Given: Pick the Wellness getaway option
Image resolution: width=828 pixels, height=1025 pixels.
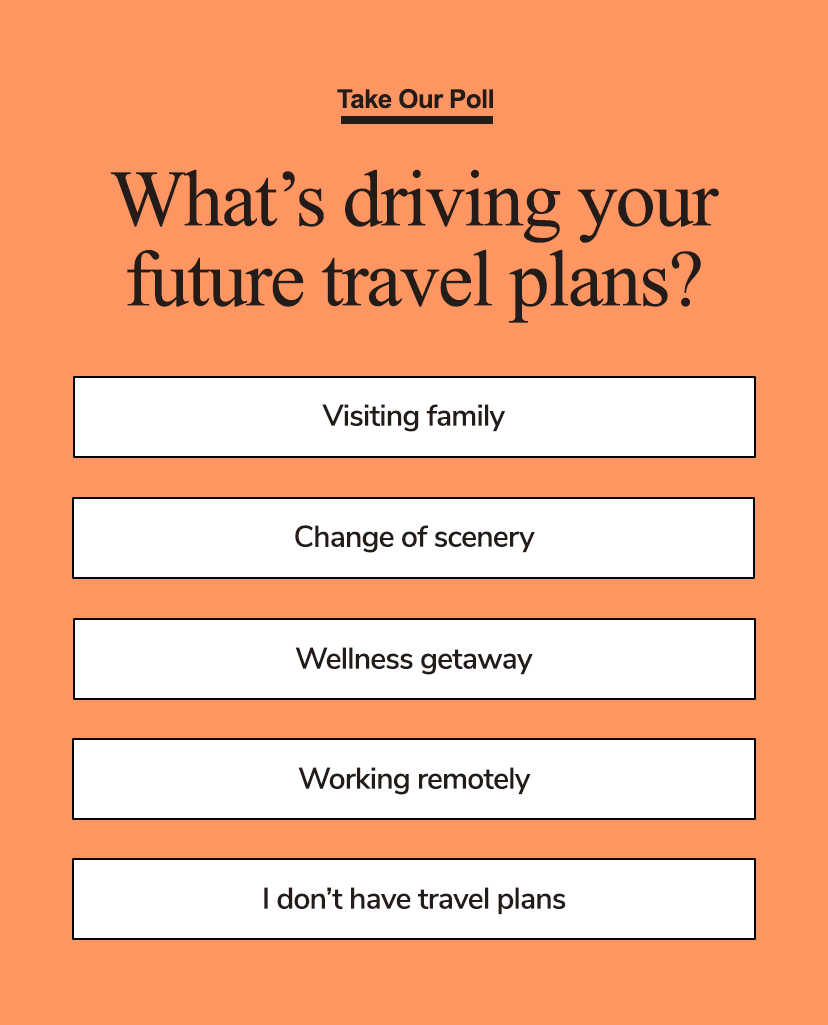Looking at the screenshot, I should [x=414, y=659].
